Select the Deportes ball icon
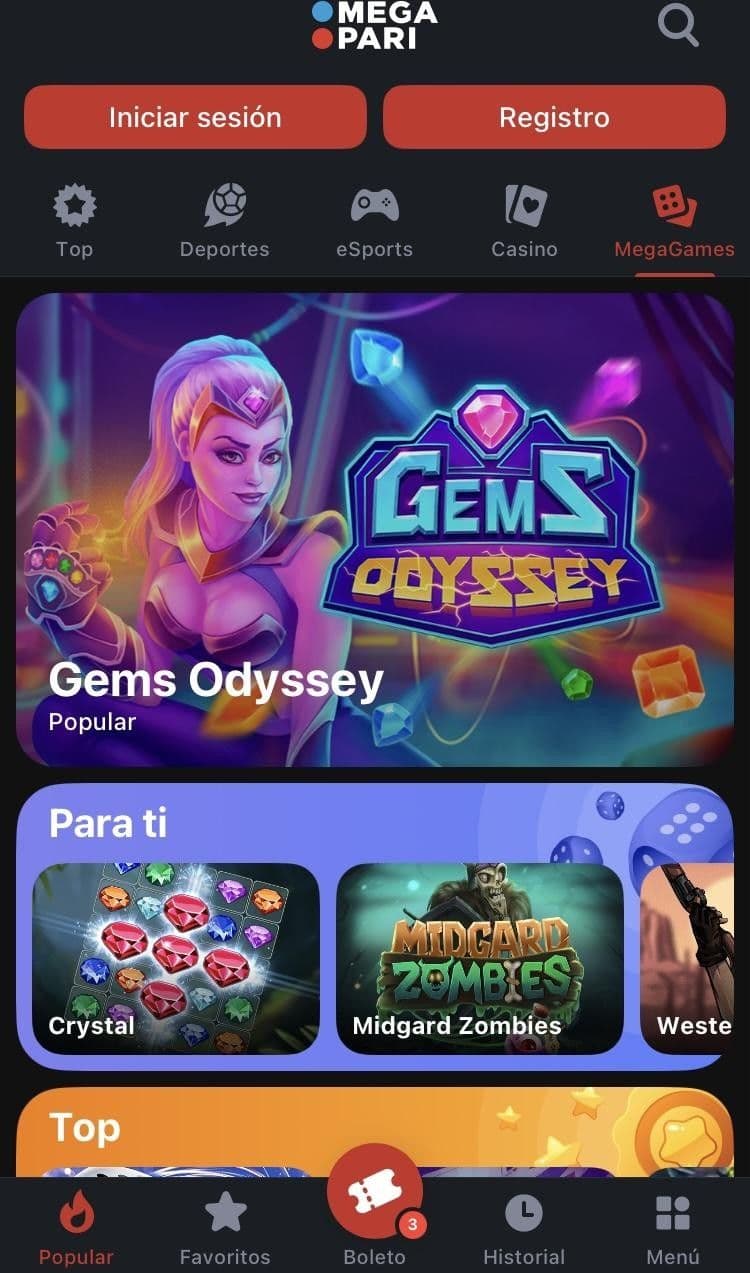 224,205
